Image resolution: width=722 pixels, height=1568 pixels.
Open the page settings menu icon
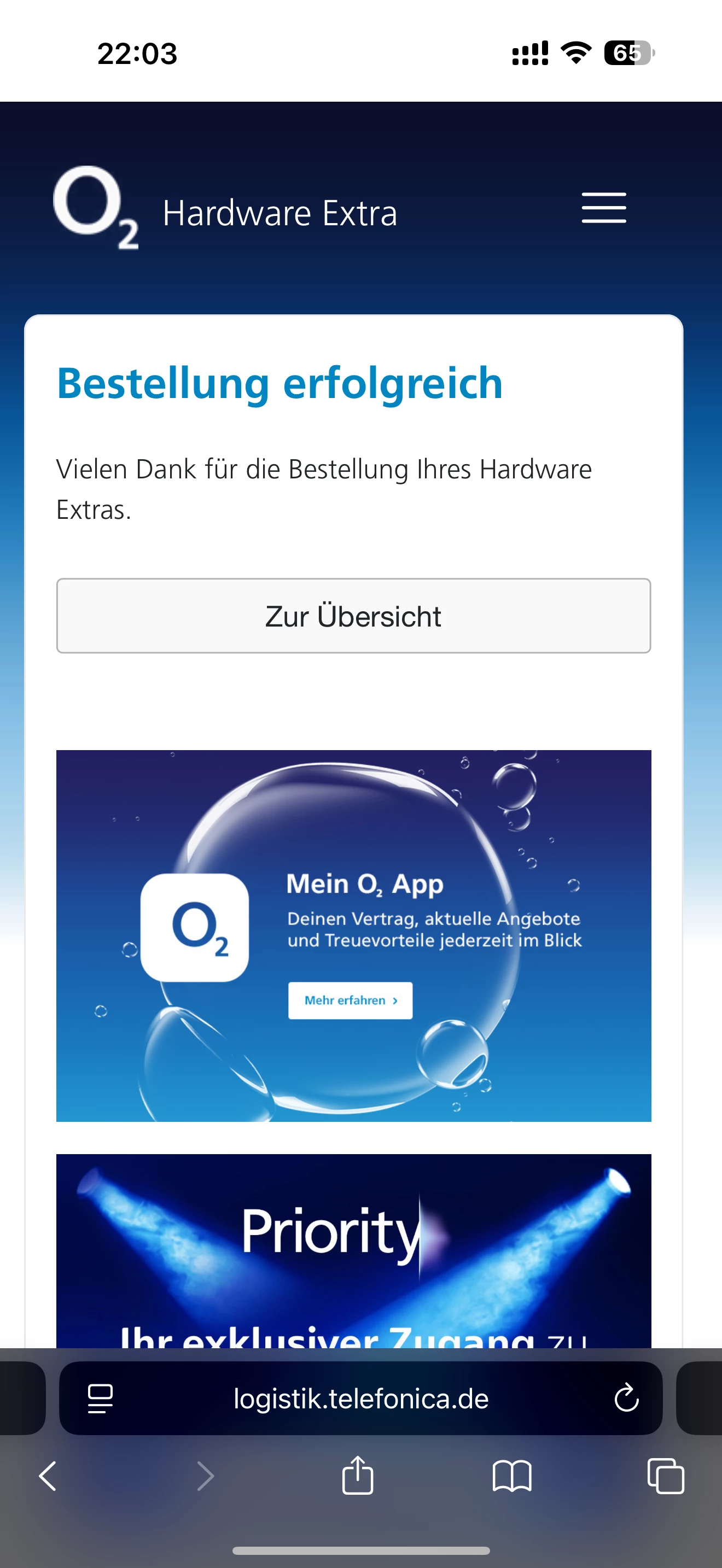click(101, 1397)
